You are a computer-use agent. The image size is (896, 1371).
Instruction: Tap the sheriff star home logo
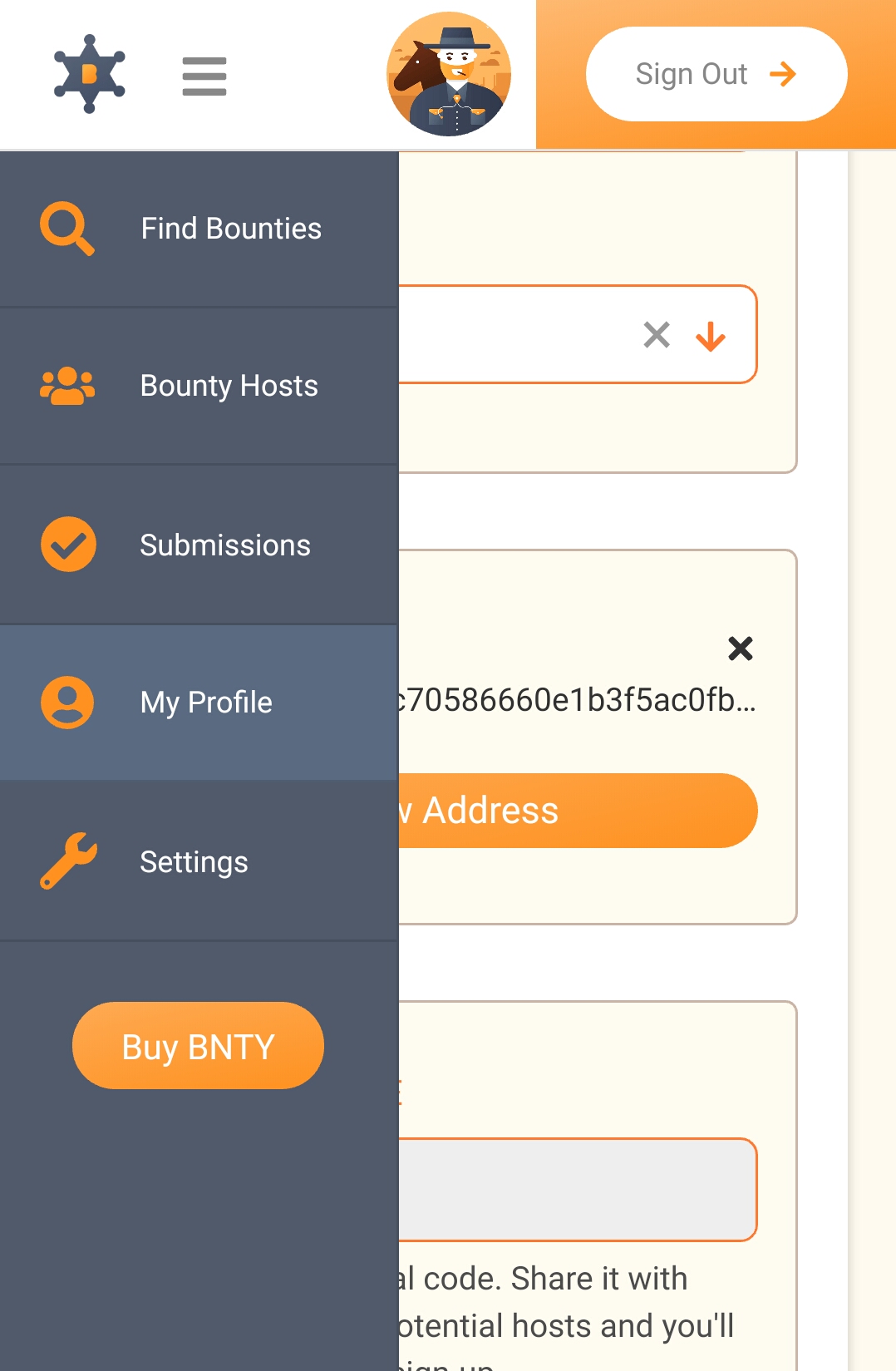coord(89,74)
